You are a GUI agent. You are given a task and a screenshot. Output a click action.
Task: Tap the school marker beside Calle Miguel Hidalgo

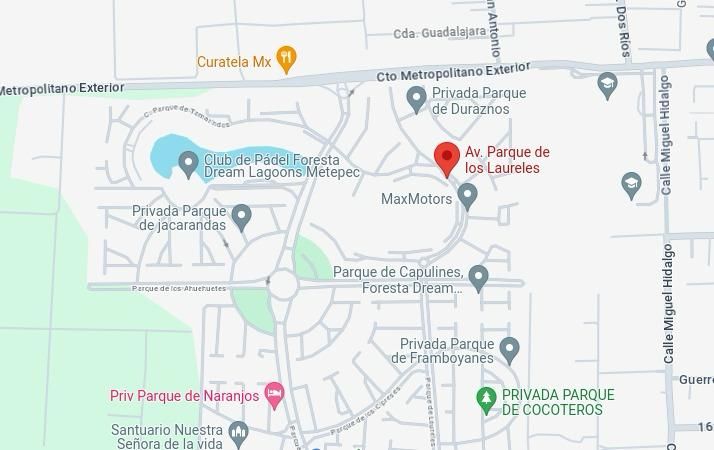631,185
